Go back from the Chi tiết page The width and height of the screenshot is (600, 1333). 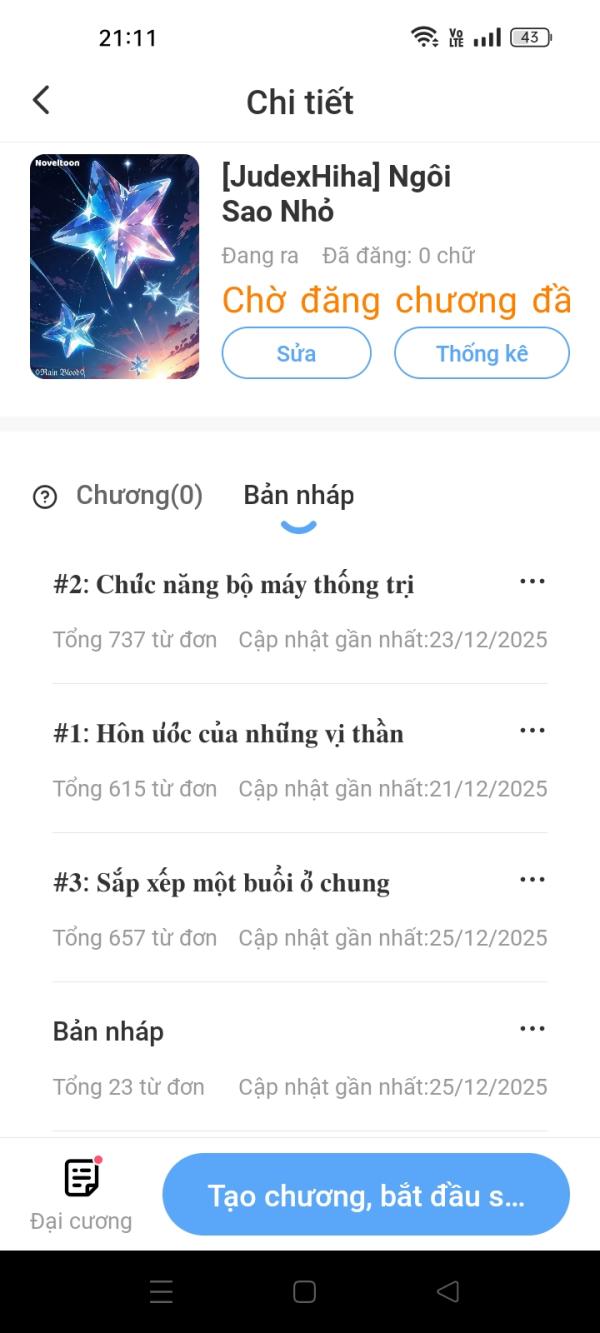tap(41, 101)
